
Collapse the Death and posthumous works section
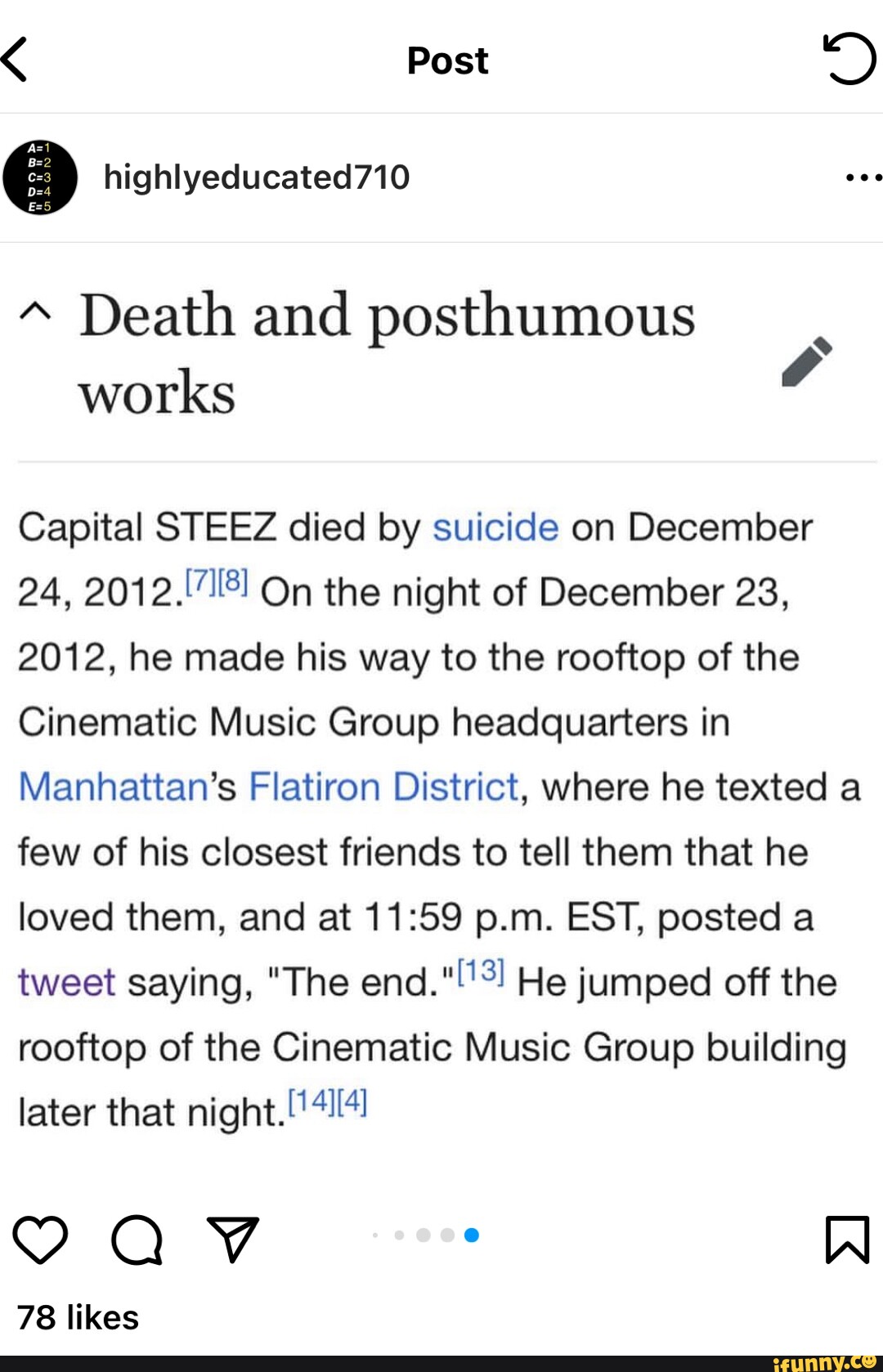[34, 312]
